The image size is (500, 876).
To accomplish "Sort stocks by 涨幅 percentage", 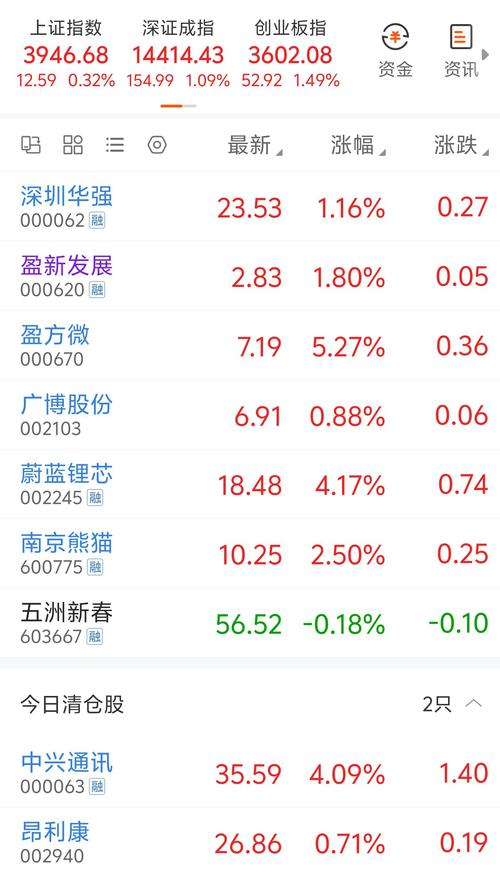I will point(358,146).
